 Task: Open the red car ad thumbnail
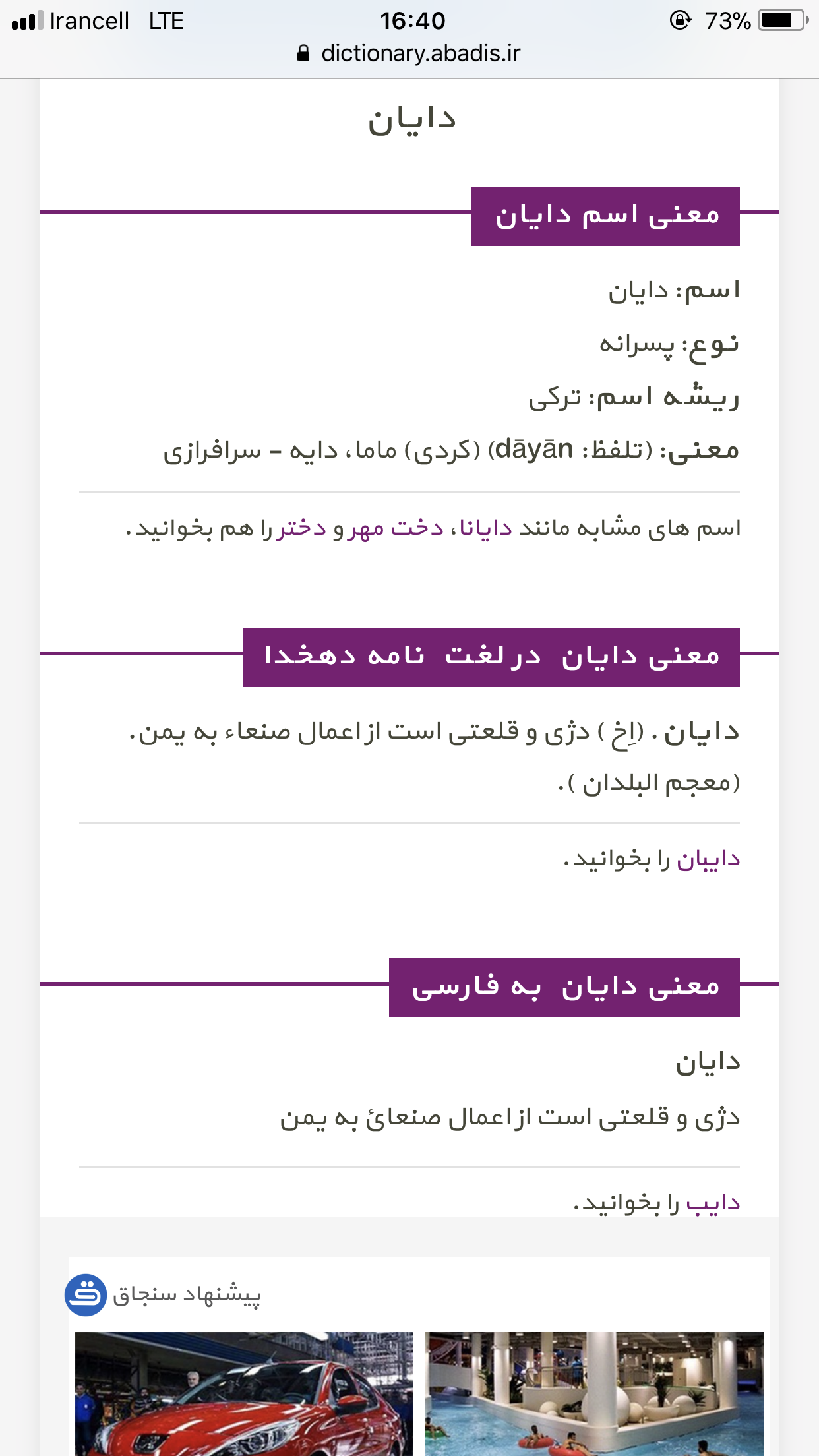click(x=244, y=1393)
